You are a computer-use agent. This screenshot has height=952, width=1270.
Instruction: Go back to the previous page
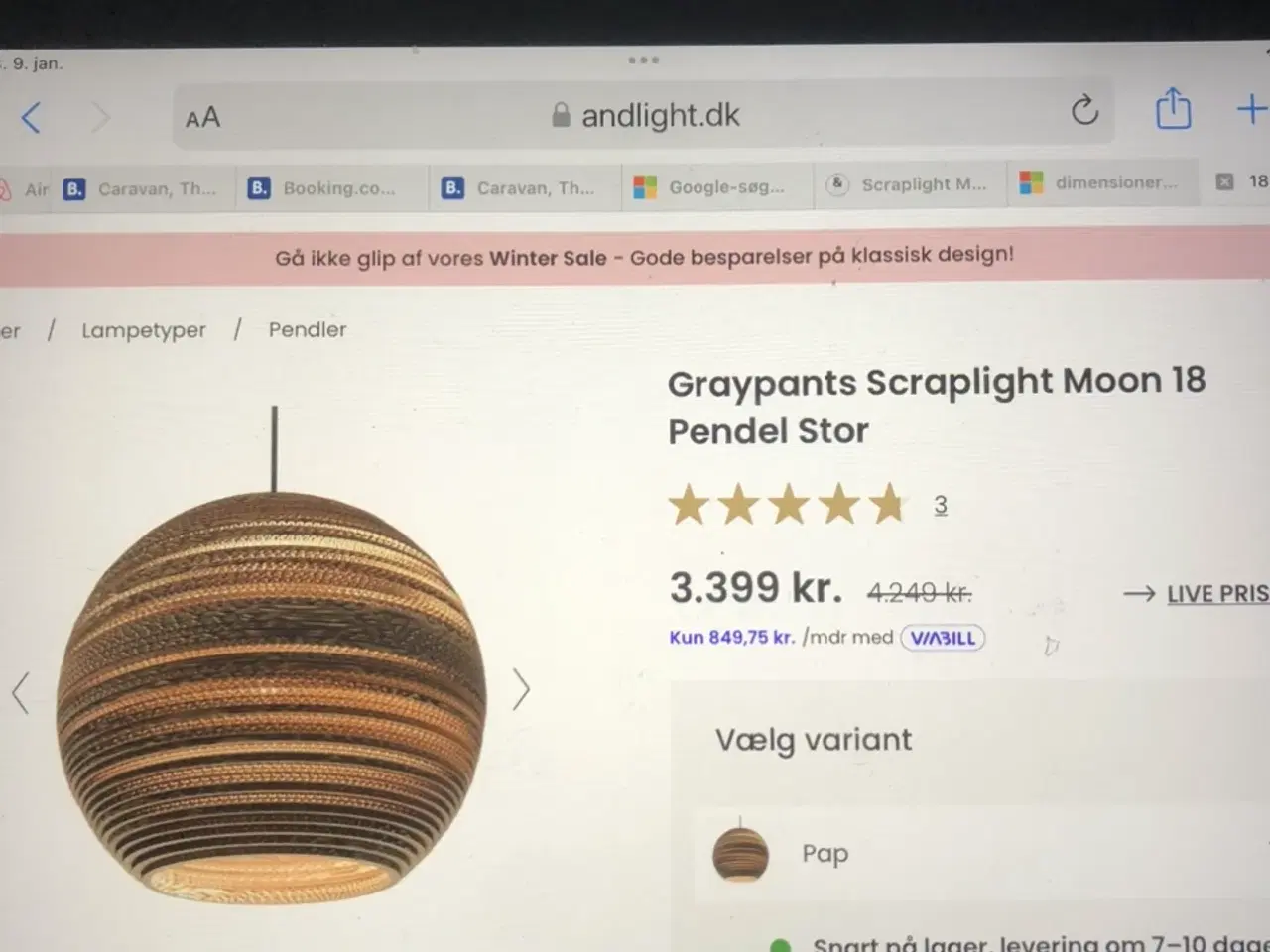click(31, 118)
